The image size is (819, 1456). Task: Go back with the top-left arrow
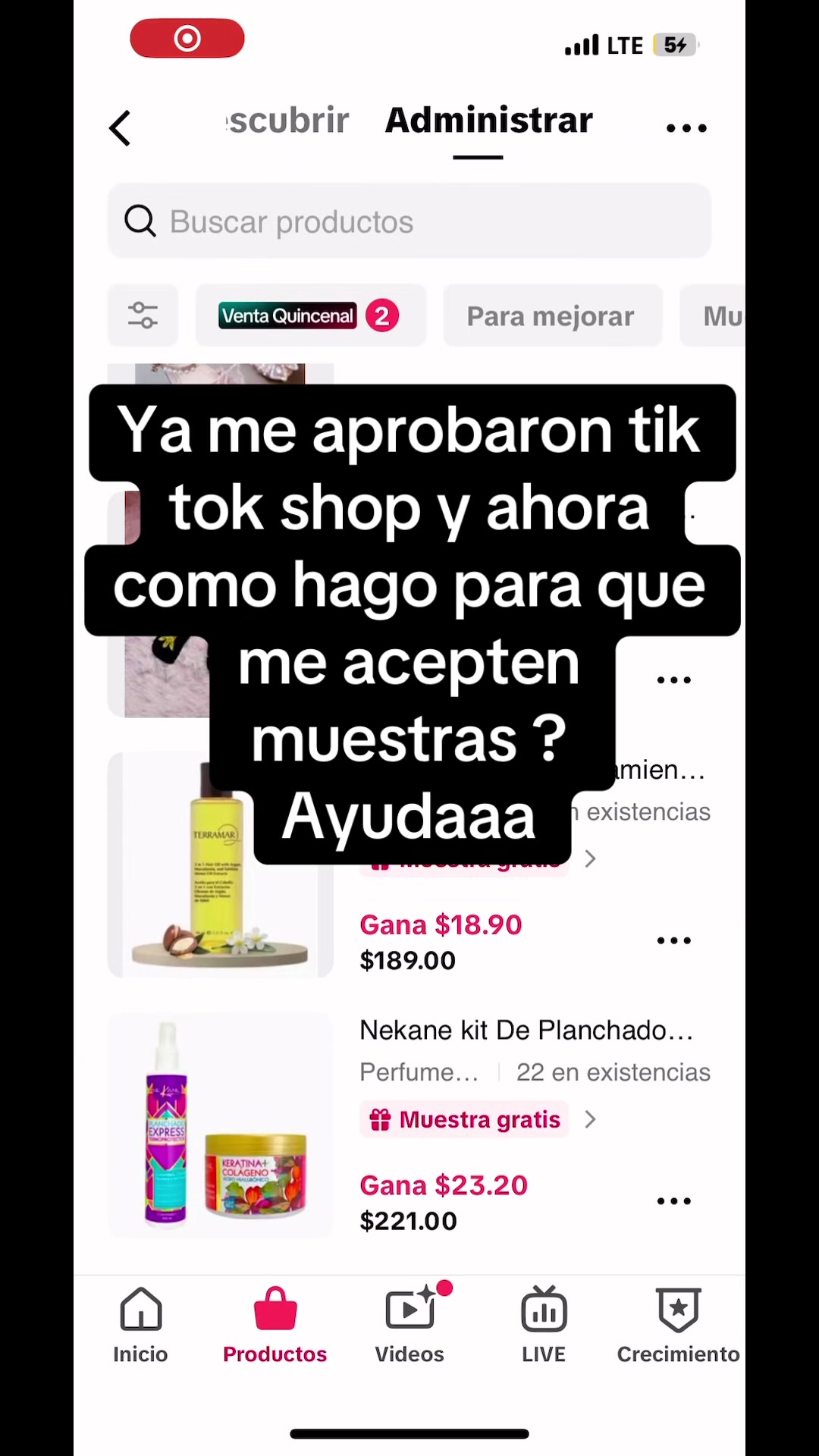(120, 127)
